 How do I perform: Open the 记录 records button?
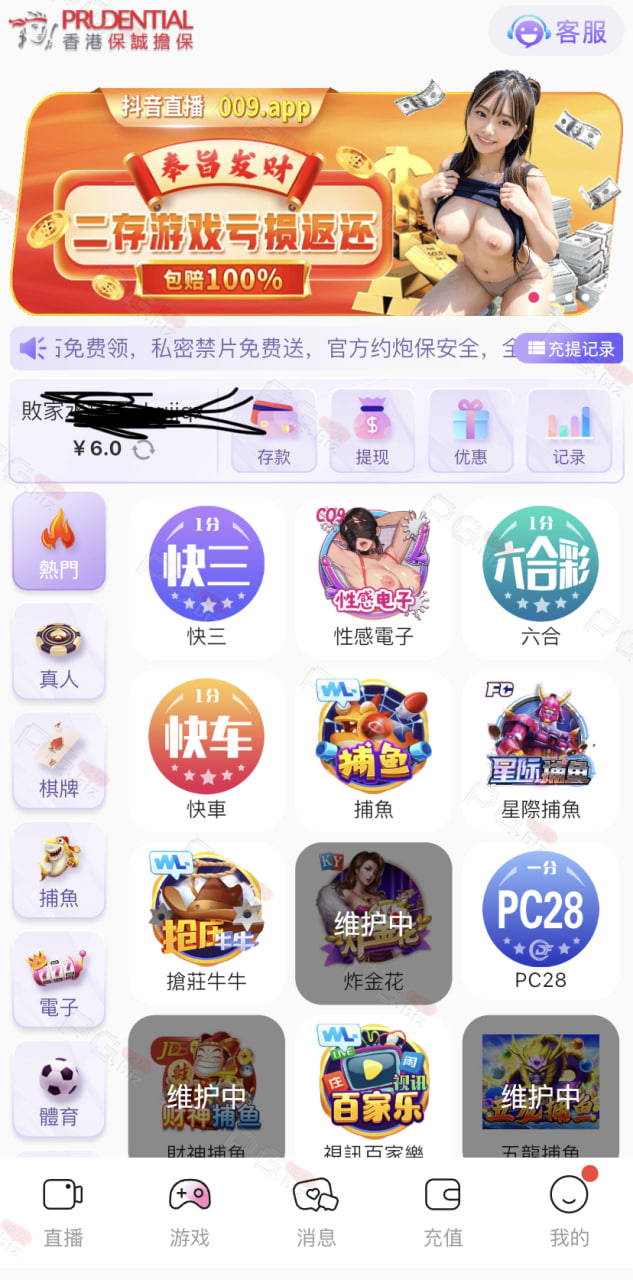point(569,430)
